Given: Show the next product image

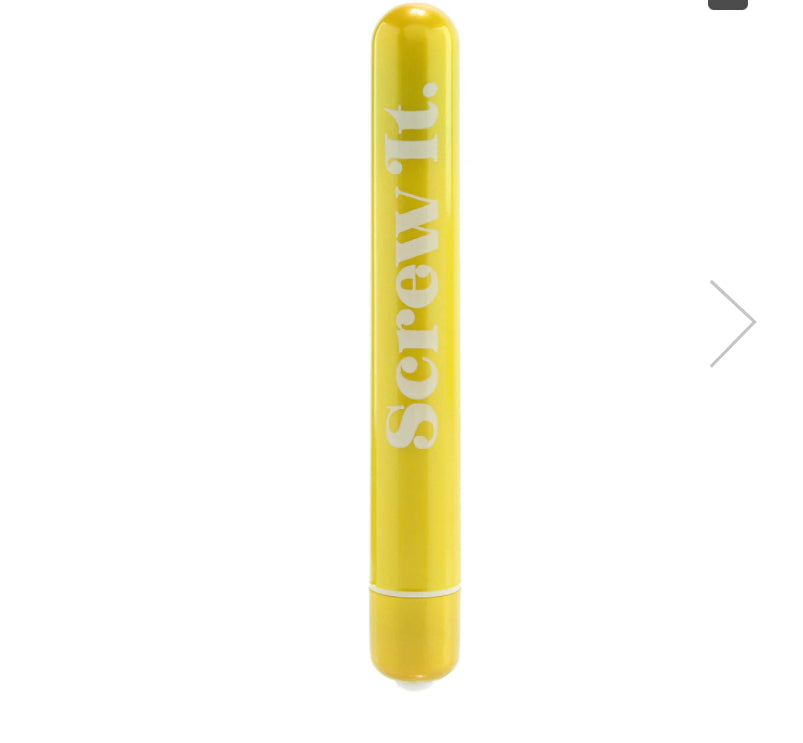Looking at the screenshot, I should pos(733,323).
